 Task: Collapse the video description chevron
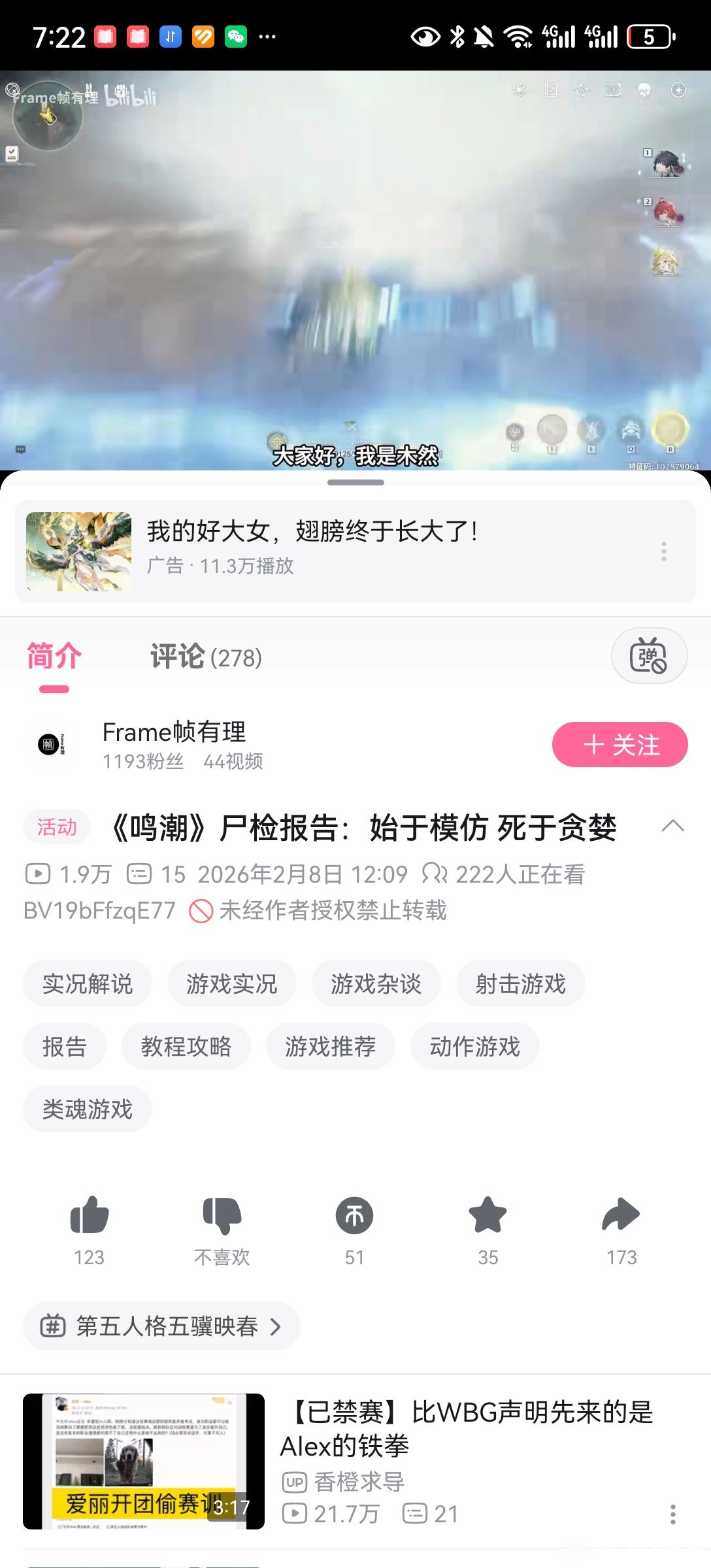click(x=672, y=826)
